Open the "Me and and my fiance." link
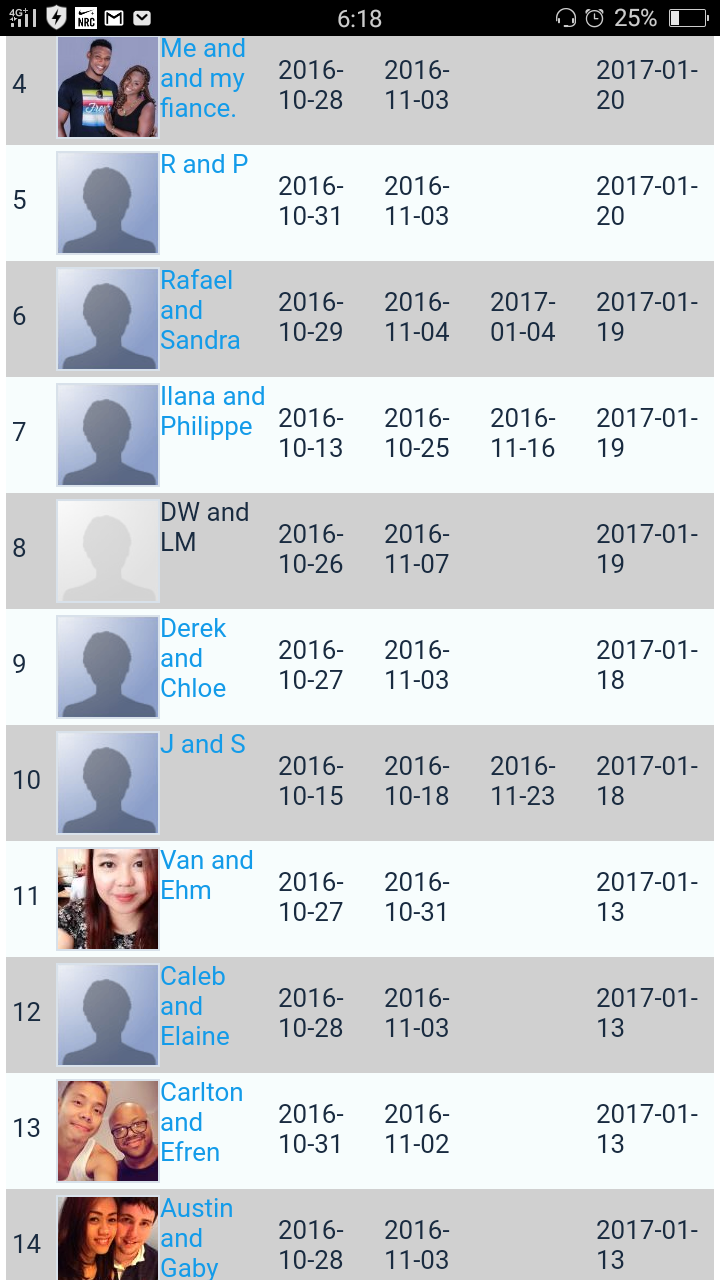This screenshot has height=1280, width=720. coord(203,79)
